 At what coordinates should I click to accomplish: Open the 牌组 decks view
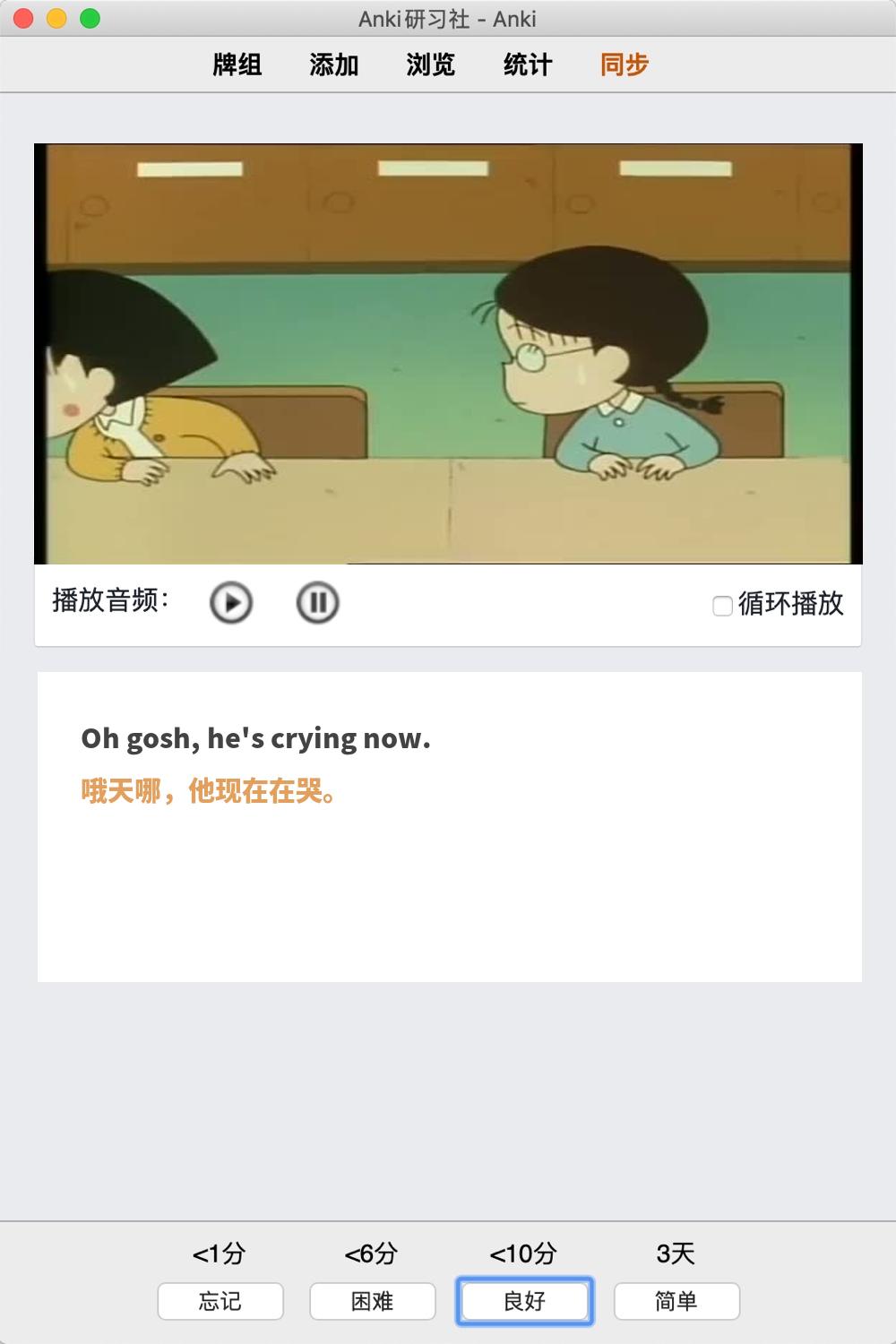237,65
